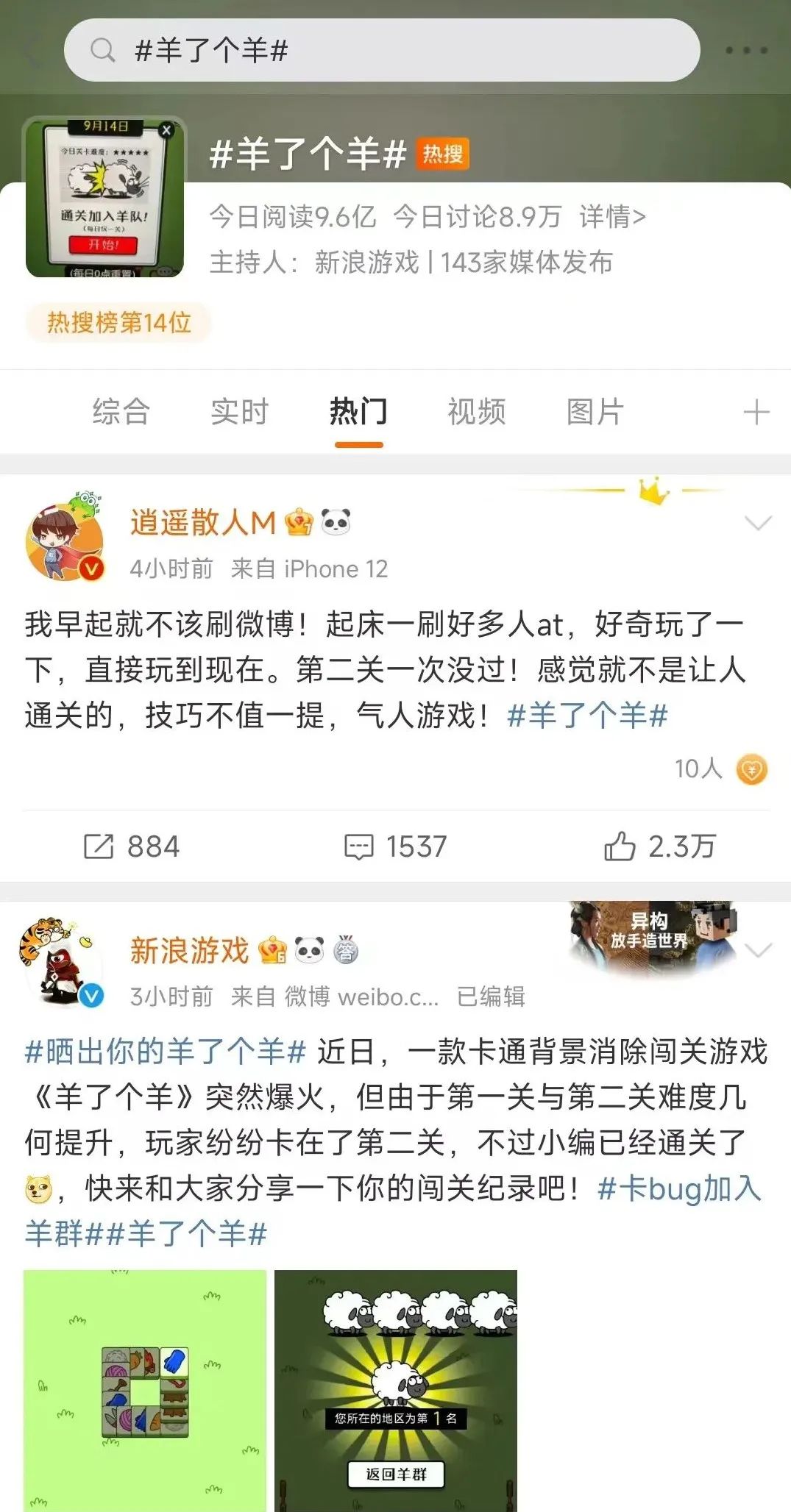Select the 热门 tab
This screenshot has height=1512, width=791.
pyautogui.click(x=358, y=412)
